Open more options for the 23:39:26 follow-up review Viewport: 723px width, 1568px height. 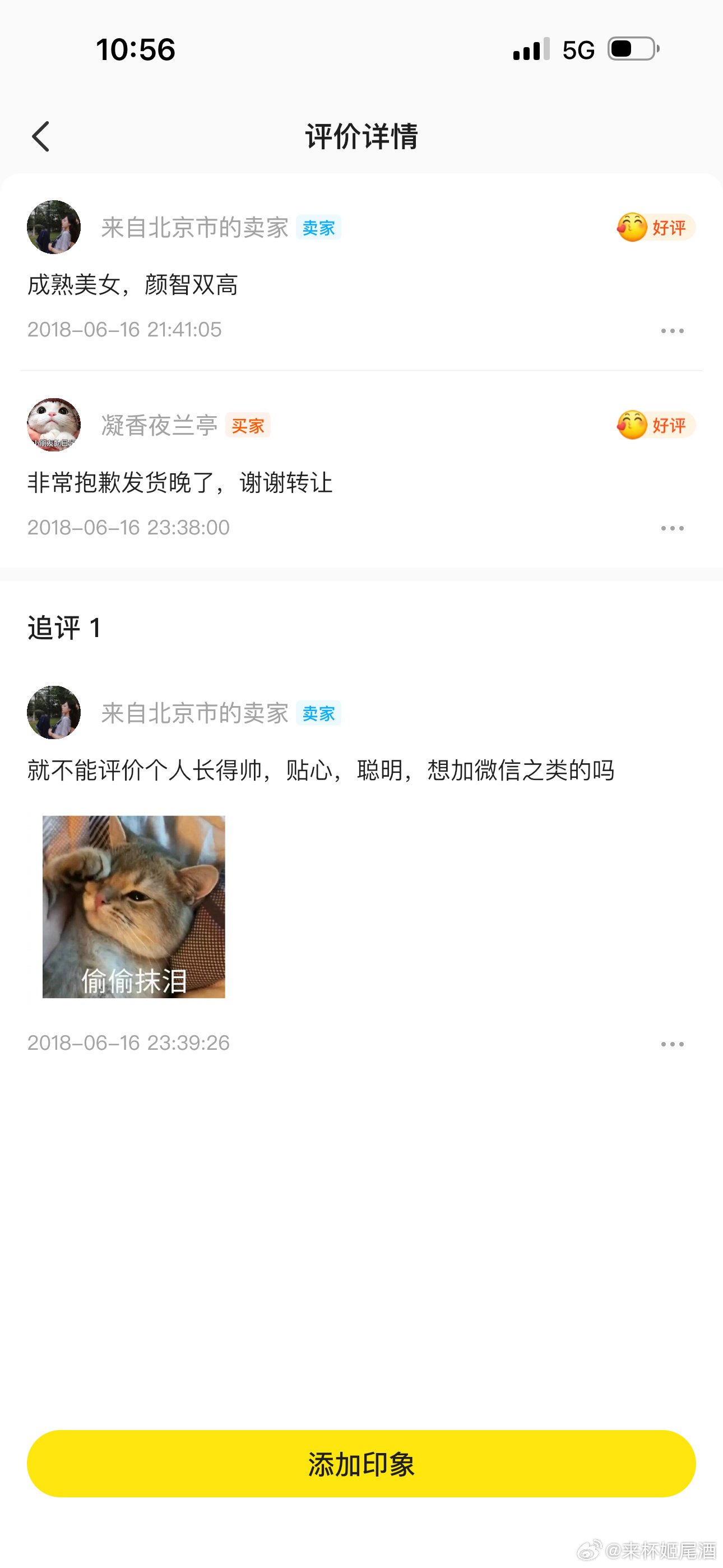(672, 1044)
